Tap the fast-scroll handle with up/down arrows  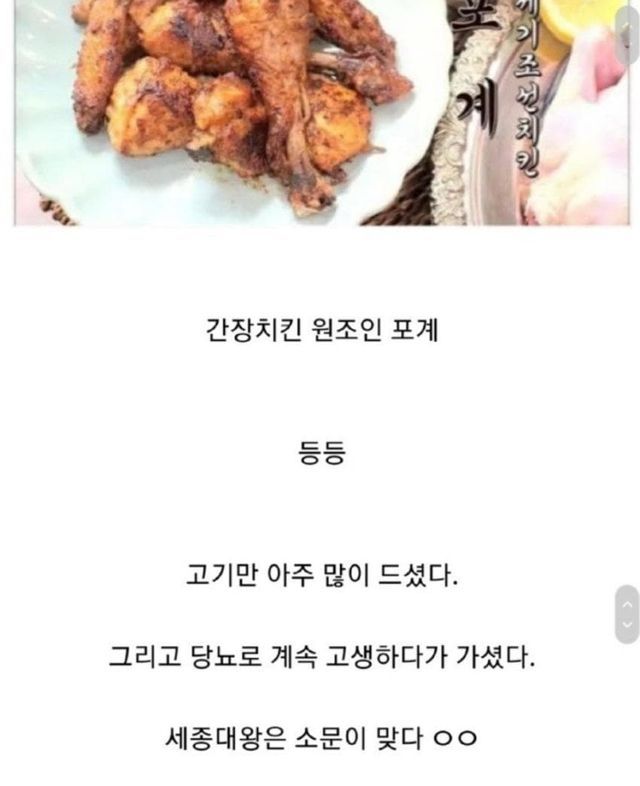626,614
